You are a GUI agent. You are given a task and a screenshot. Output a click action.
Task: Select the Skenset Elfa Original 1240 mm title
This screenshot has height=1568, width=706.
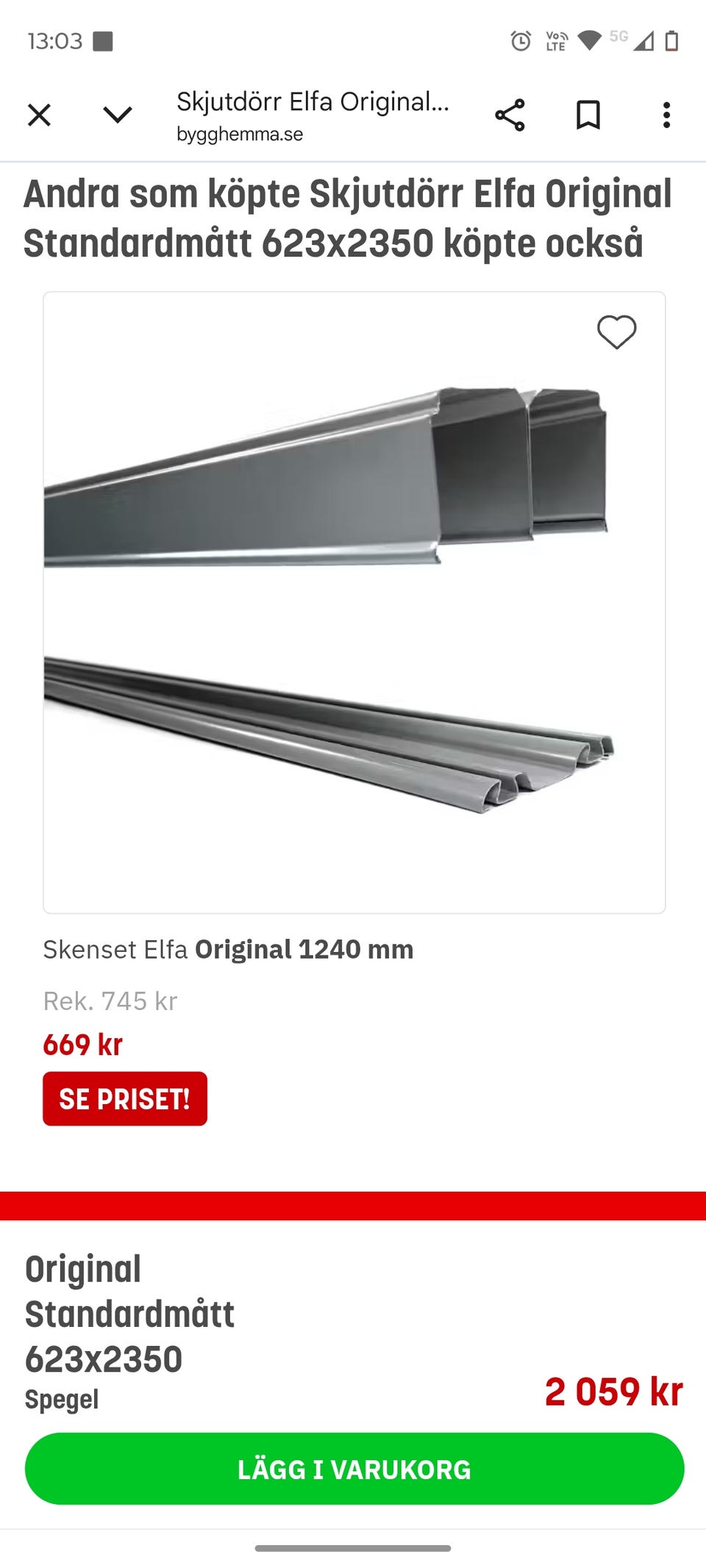228,949
